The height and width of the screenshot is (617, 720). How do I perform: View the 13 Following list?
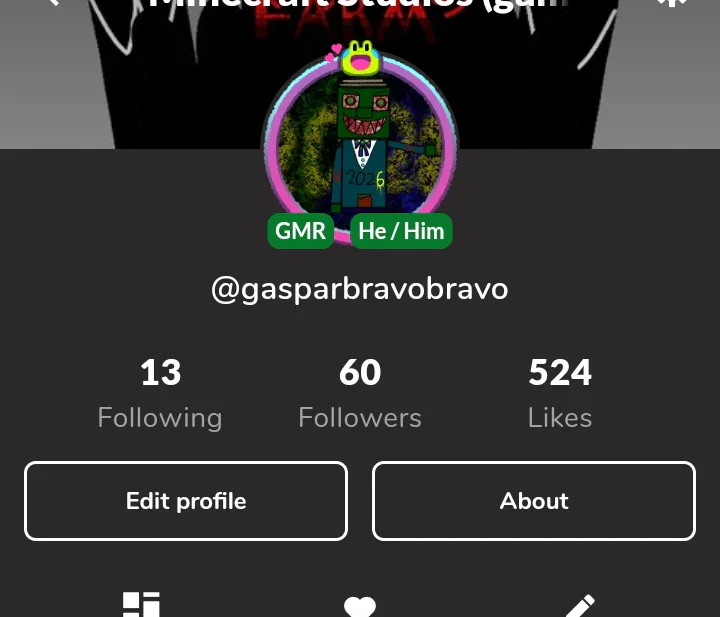point(160,393)
